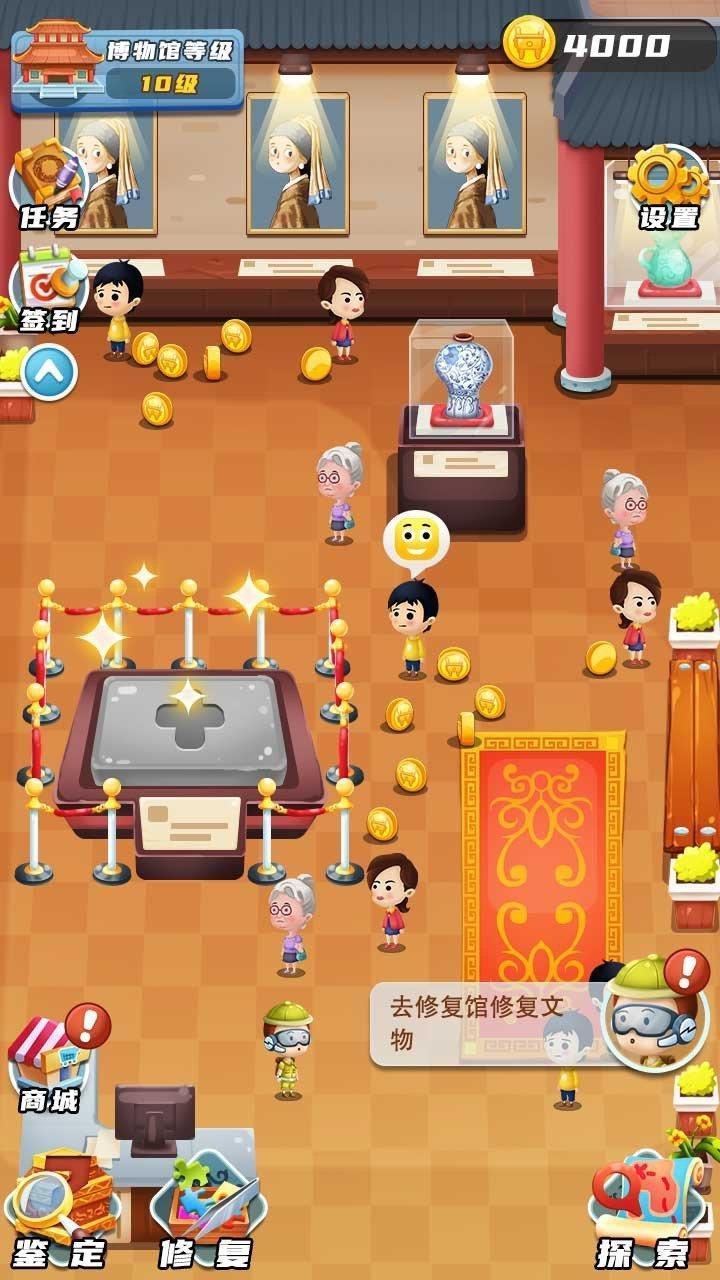Tap the 博物馆等级 level badge

tap(128, 68)
